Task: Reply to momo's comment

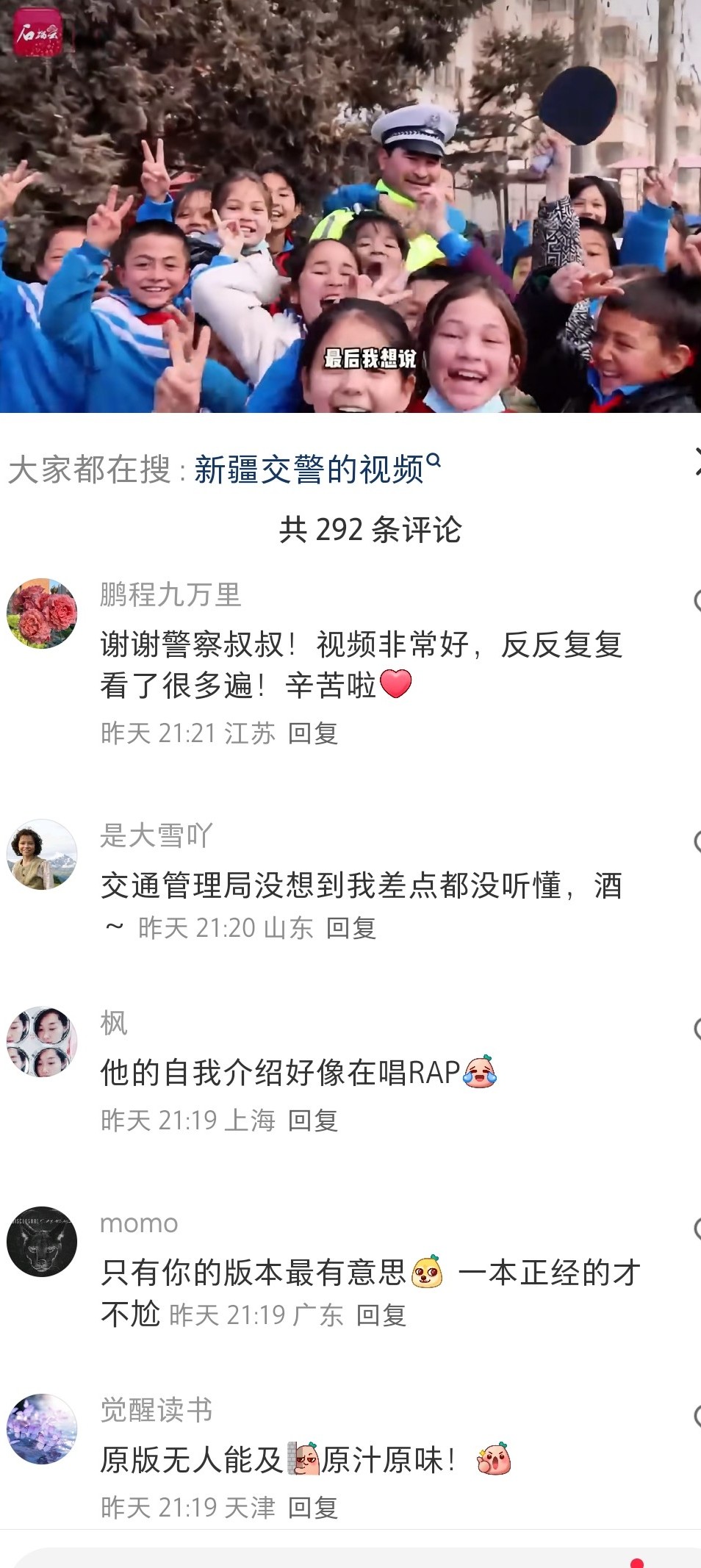Action: coord(381,1315)
